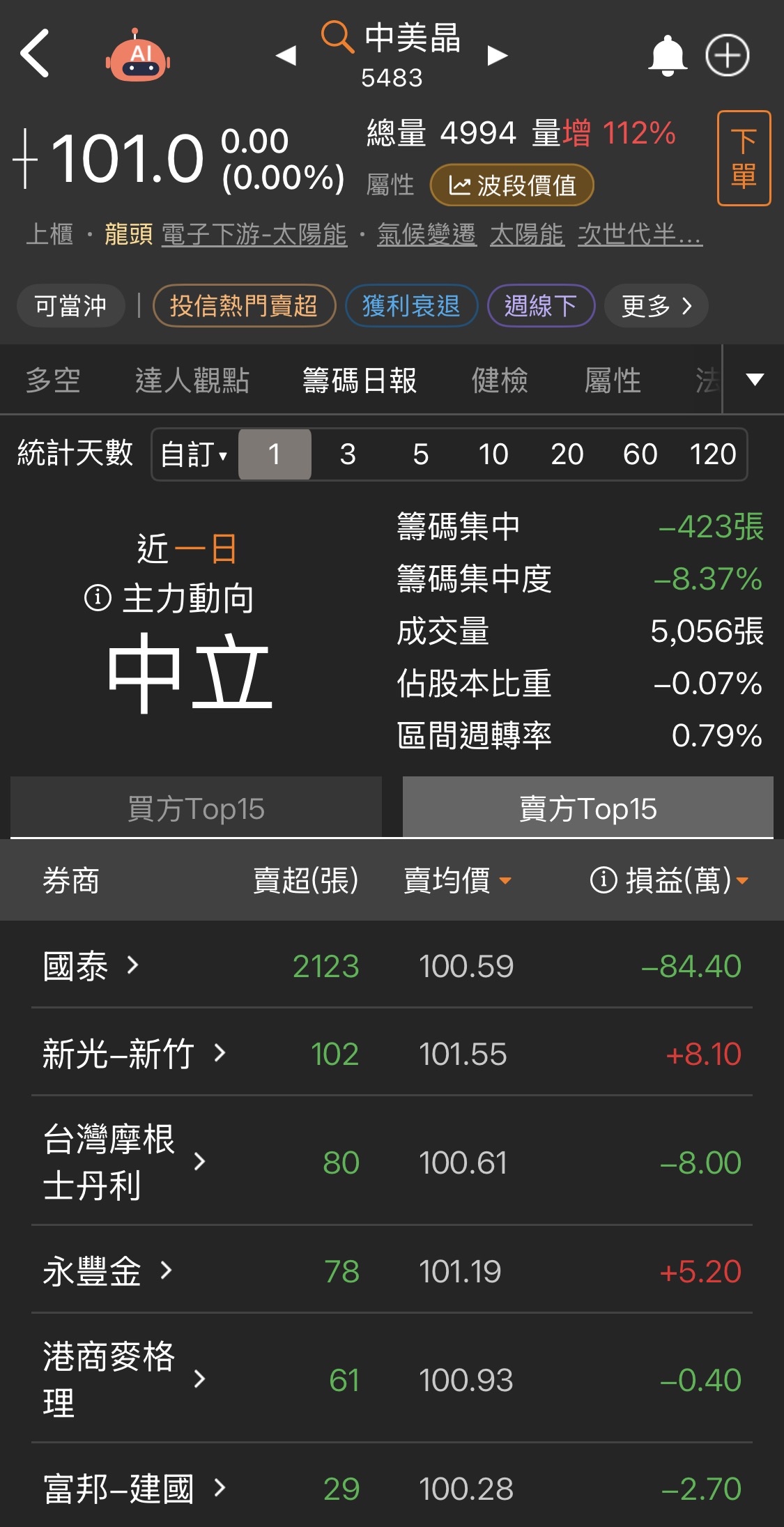Open the price alert bell
This screenshot has height=1527, width=784.
pyautogui.click(x=668, y=55)
